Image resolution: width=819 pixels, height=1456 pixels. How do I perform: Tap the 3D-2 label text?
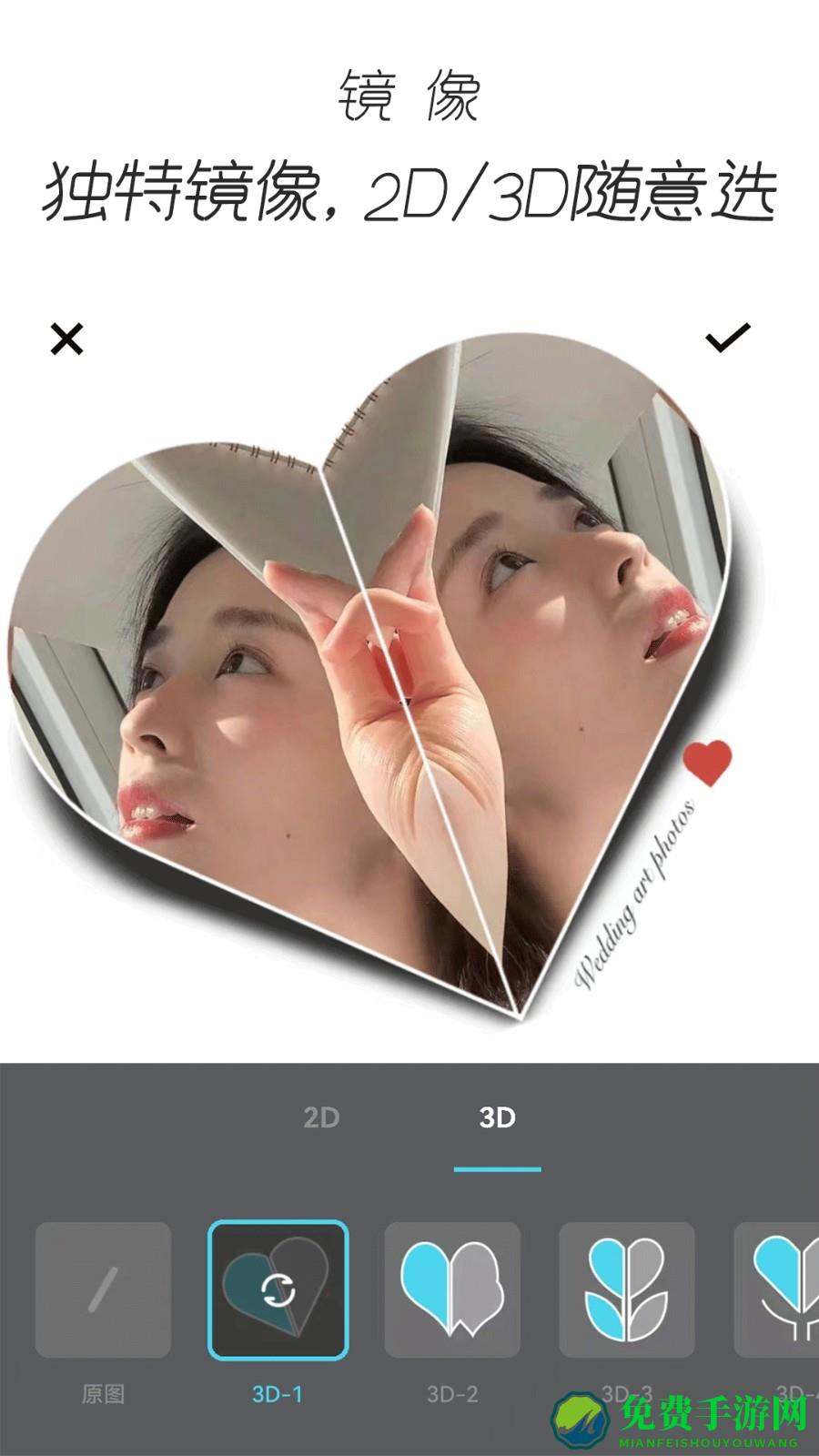click(455, 1394)
